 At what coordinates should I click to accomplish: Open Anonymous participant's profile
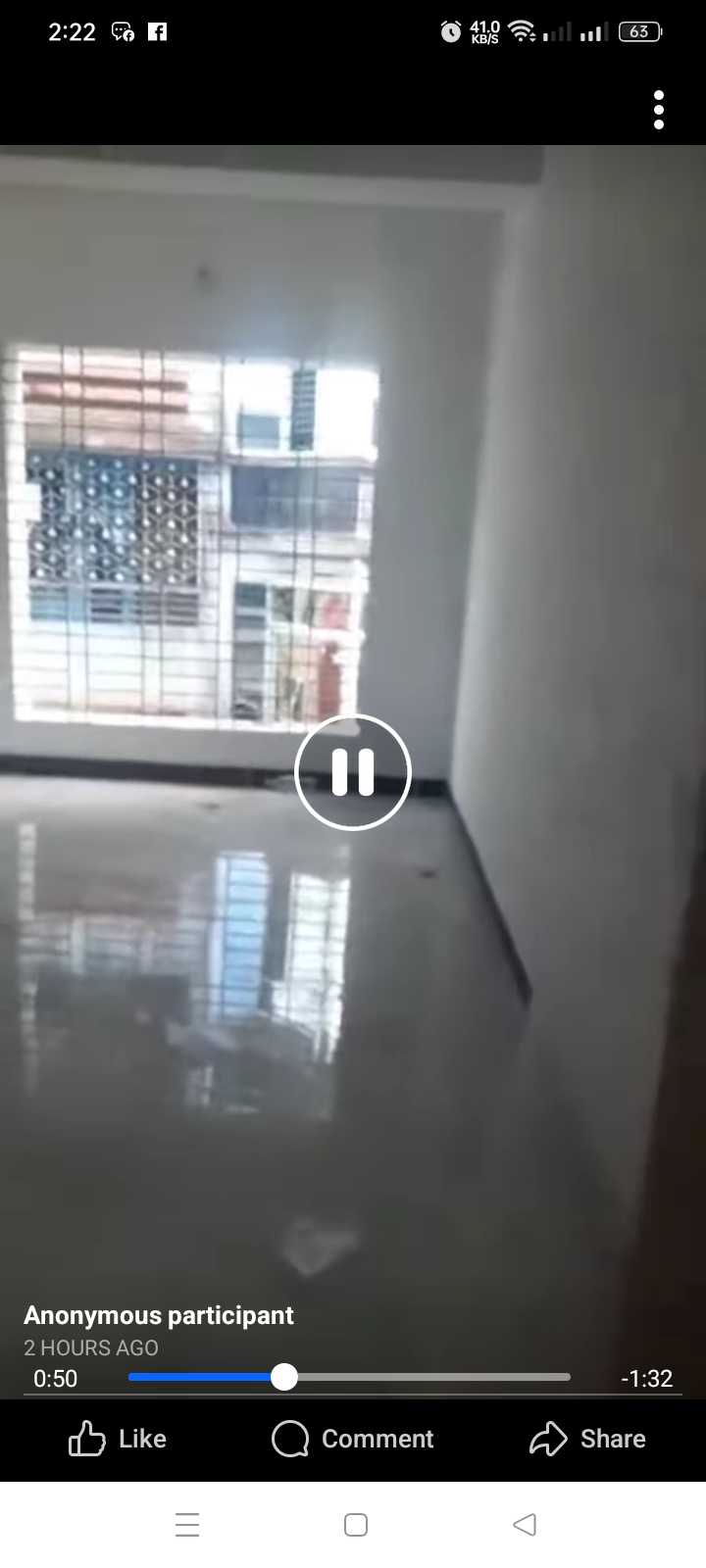[x=159, y=1315]
